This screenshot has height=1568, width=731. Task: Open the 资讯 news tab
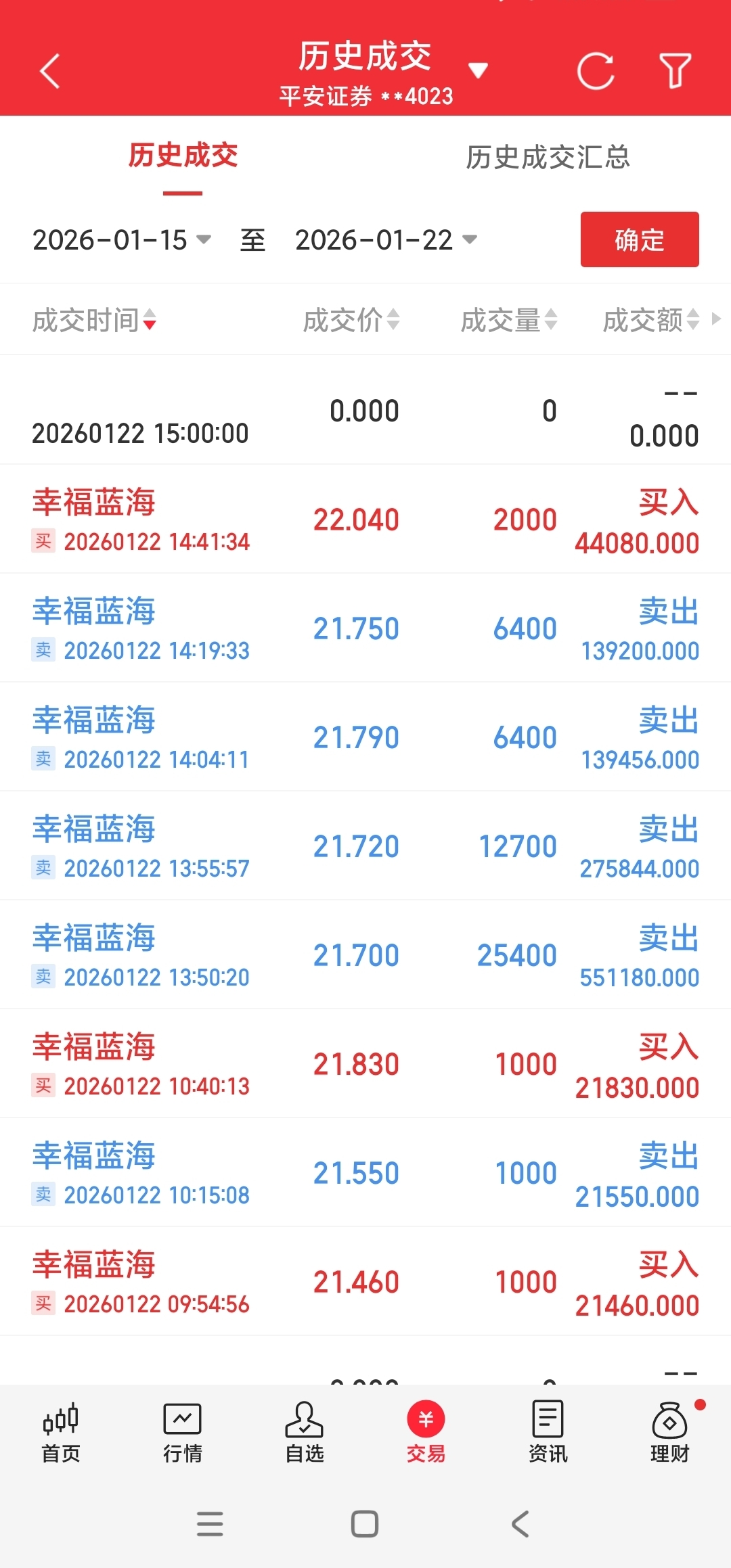(x=548, y=1433)
